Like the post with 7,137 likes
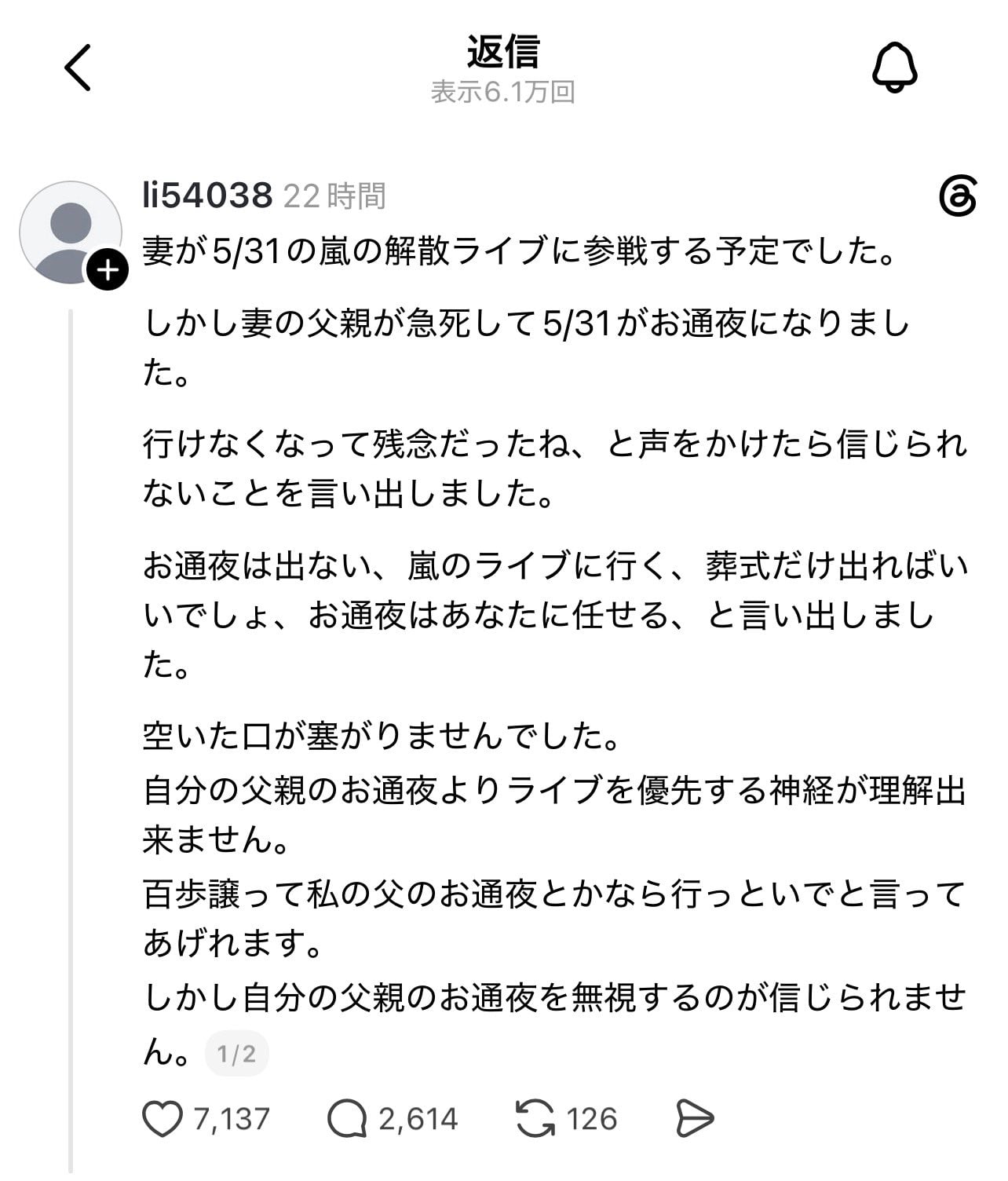This screenshot has height=1181, width=1008. coord(162,1118)
